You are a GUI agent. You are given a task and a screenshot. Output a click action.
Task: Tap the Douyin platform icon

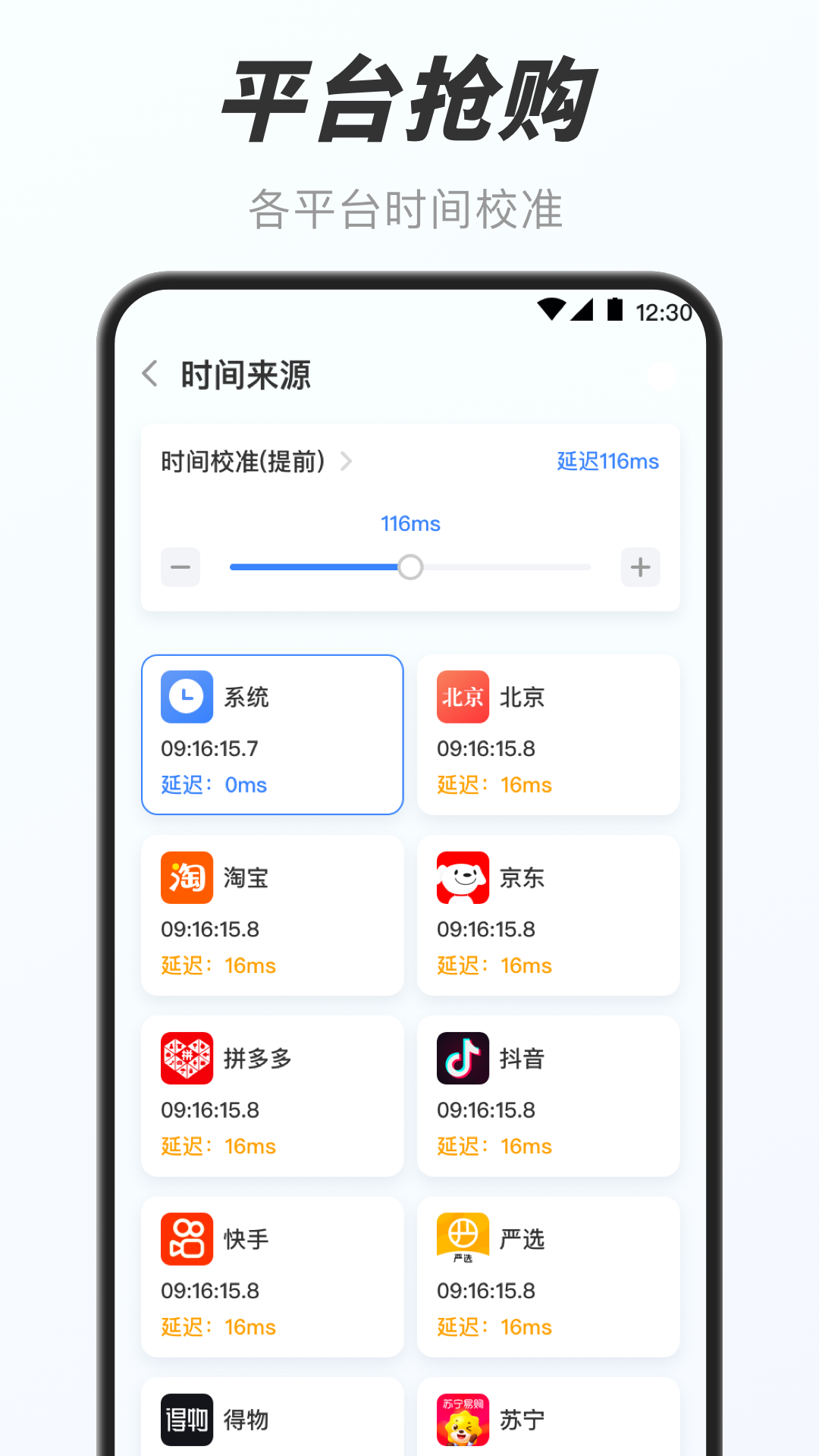[x=463, y=1058]
